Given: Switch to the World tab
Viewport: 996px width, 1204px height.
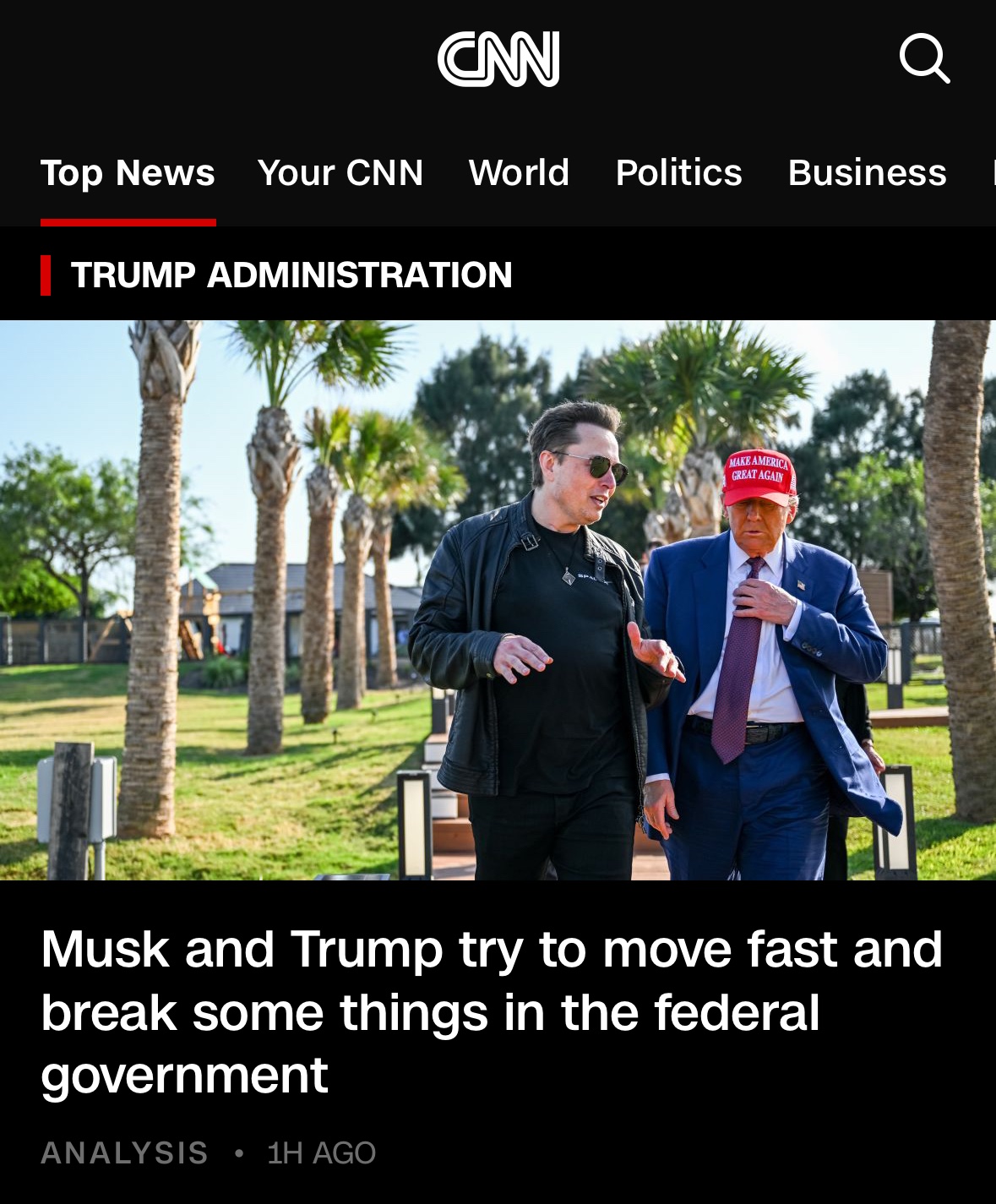Looking at the screenshot, I should pos(519,173).
